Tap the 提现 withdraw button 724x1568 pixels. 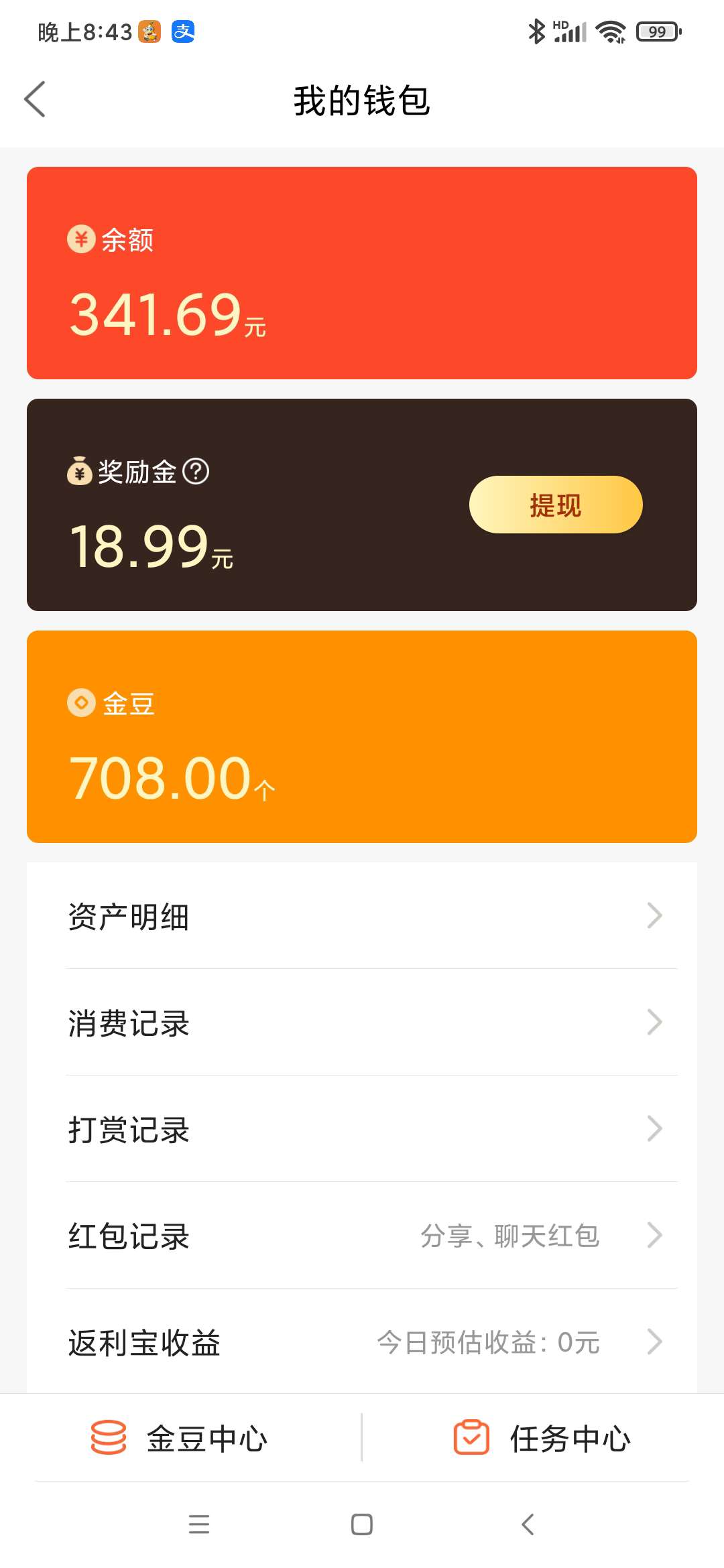click(x=555, y=505)
